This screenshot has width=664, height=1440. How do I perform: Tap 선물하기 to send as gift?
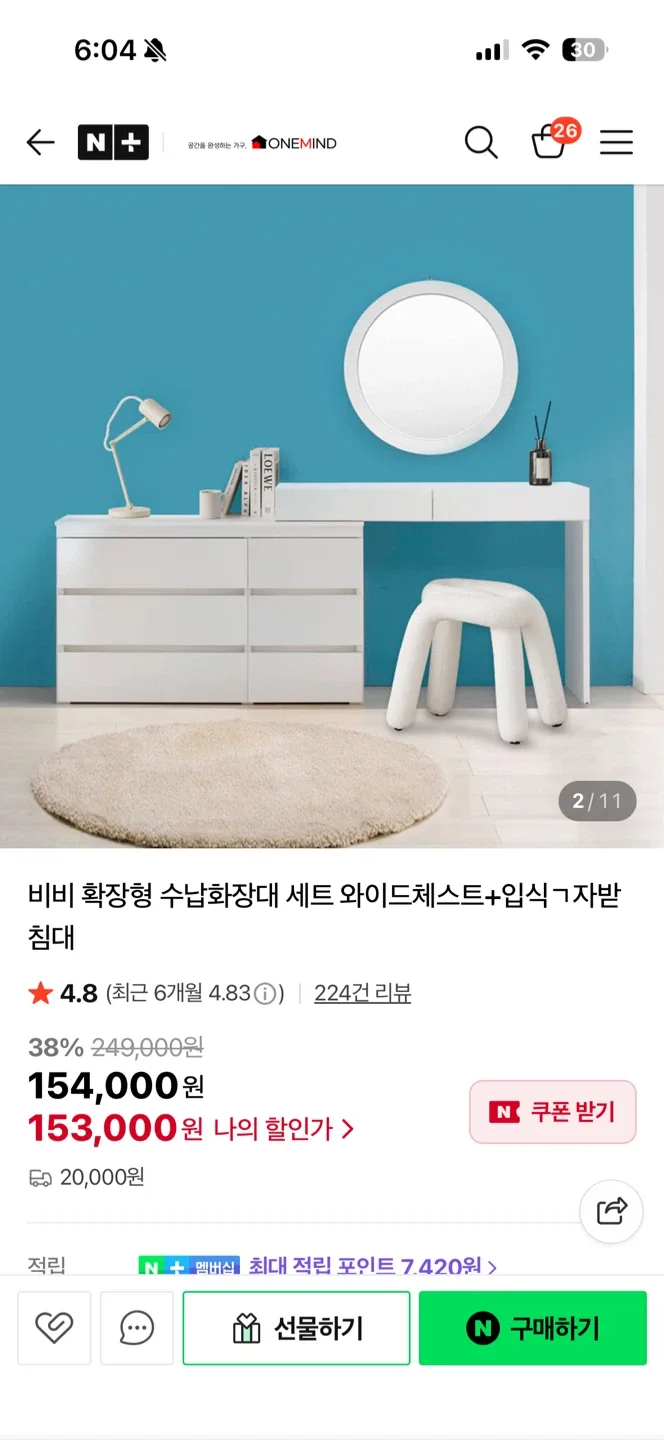pyautogui.click(x=296, y=1328)
